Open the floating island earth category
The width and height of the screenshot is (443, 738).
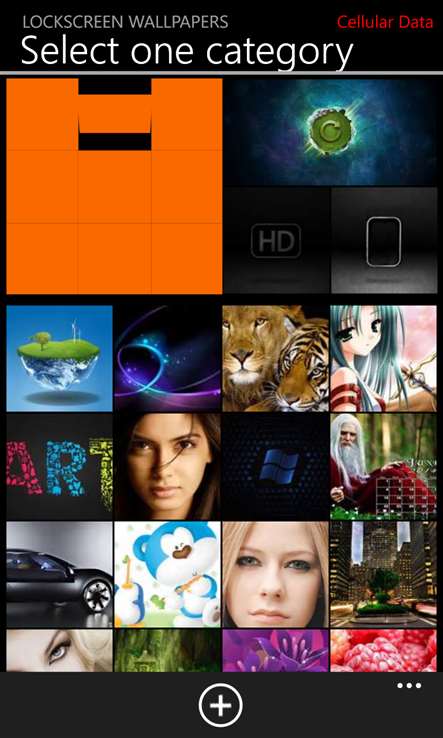coord(59,358)
